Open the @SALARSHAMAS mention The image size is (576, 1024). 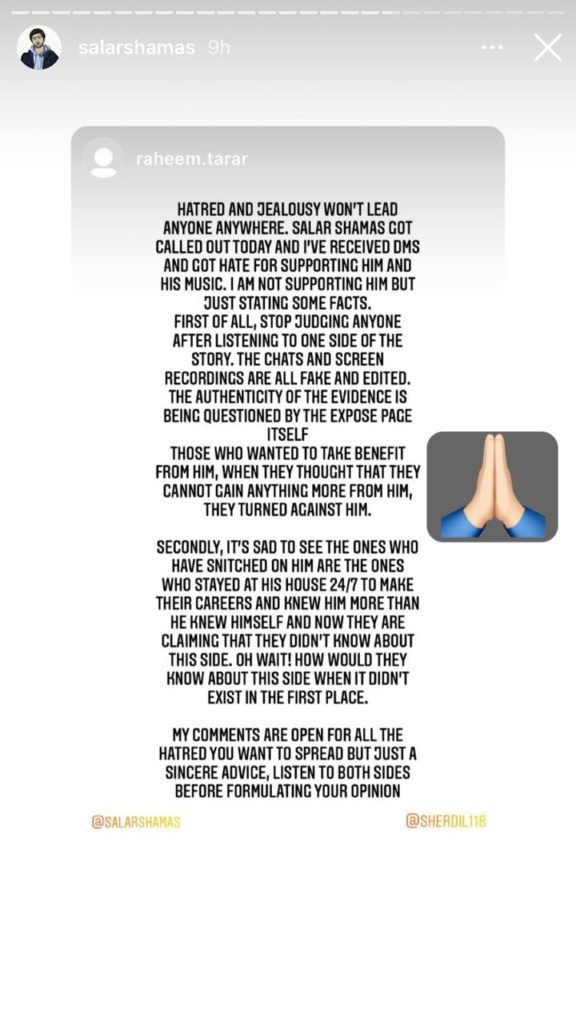tap(136, 822)
